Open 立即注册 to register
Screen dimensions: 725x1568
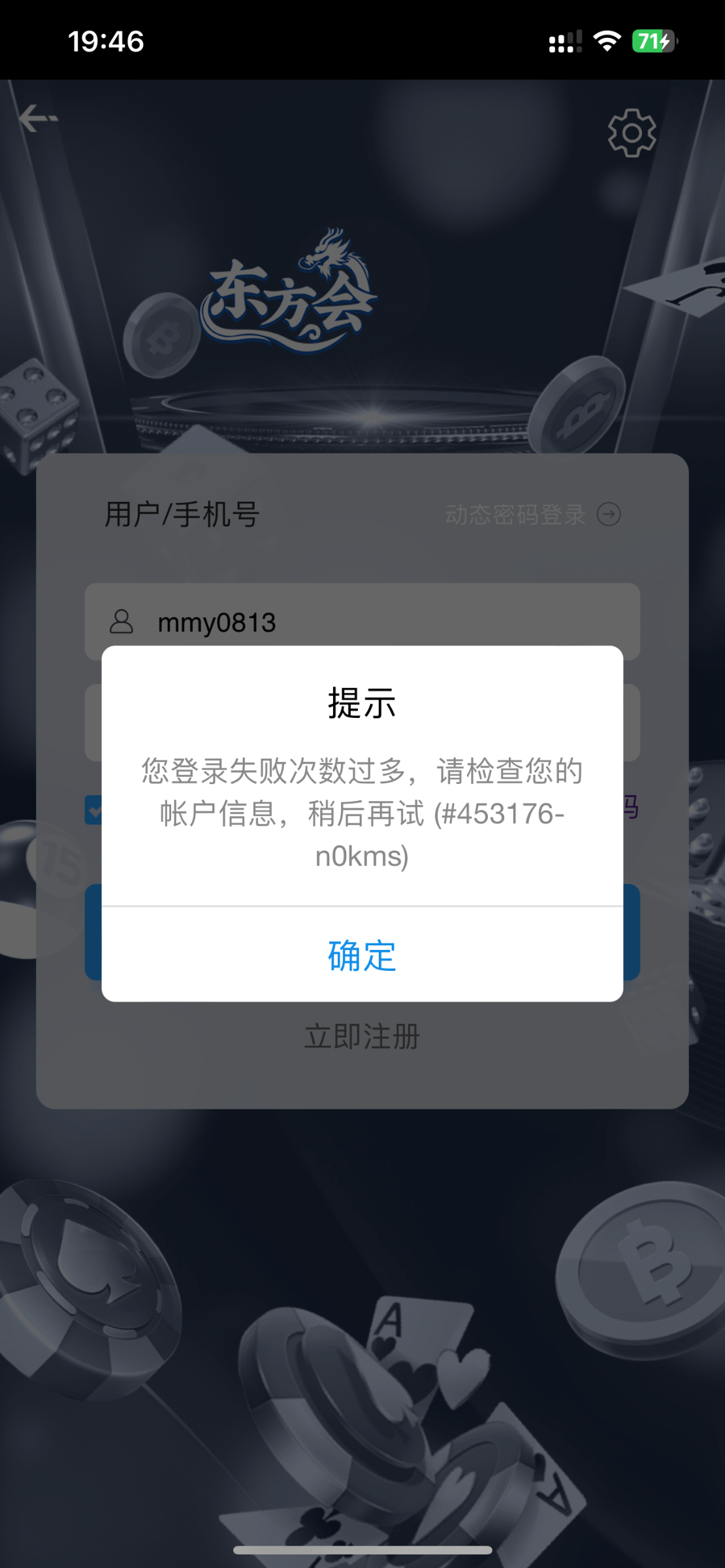(x=362, y=1037)
